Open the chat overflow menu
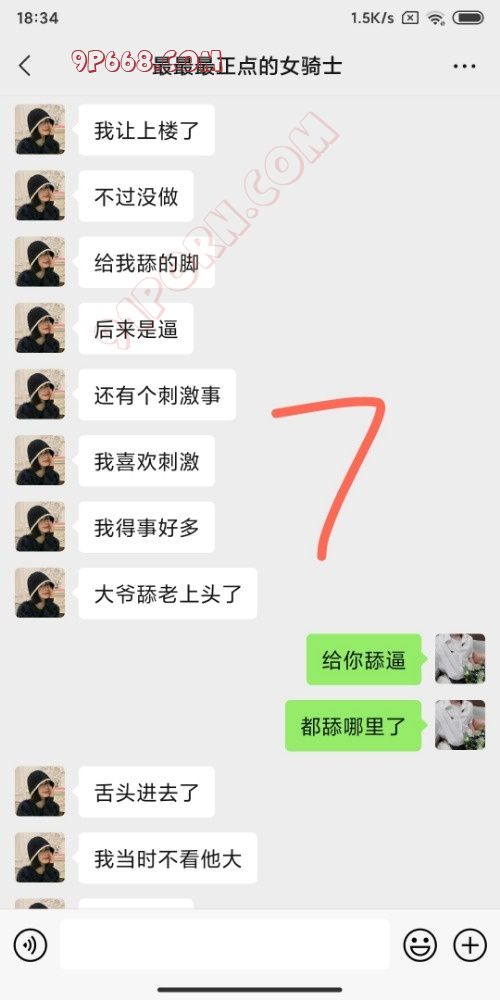Screen dimensions: 500x1000 [x=464, y=66]
